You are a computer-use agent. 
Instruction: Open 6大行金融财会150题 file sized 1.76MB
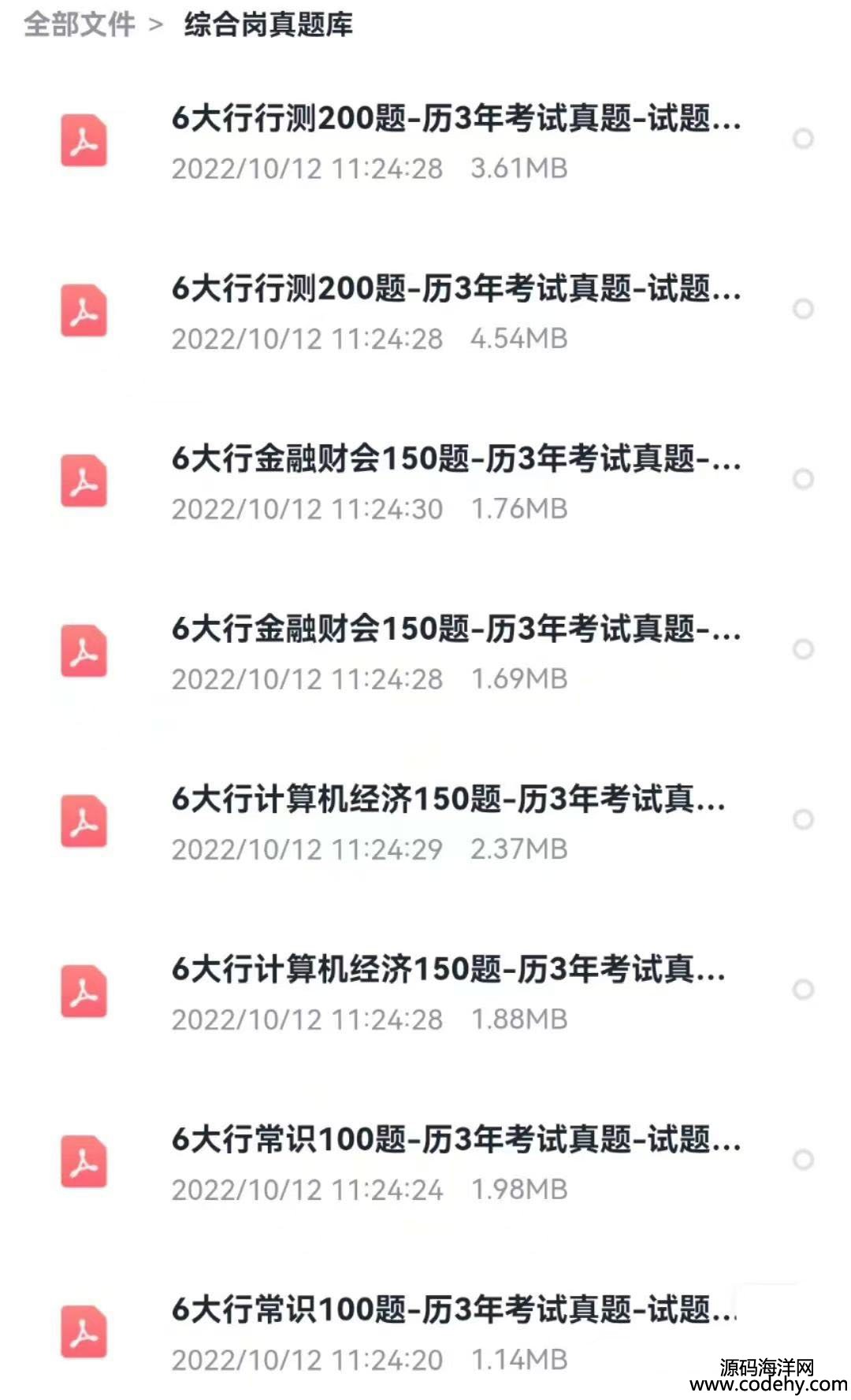coord(455,459)
